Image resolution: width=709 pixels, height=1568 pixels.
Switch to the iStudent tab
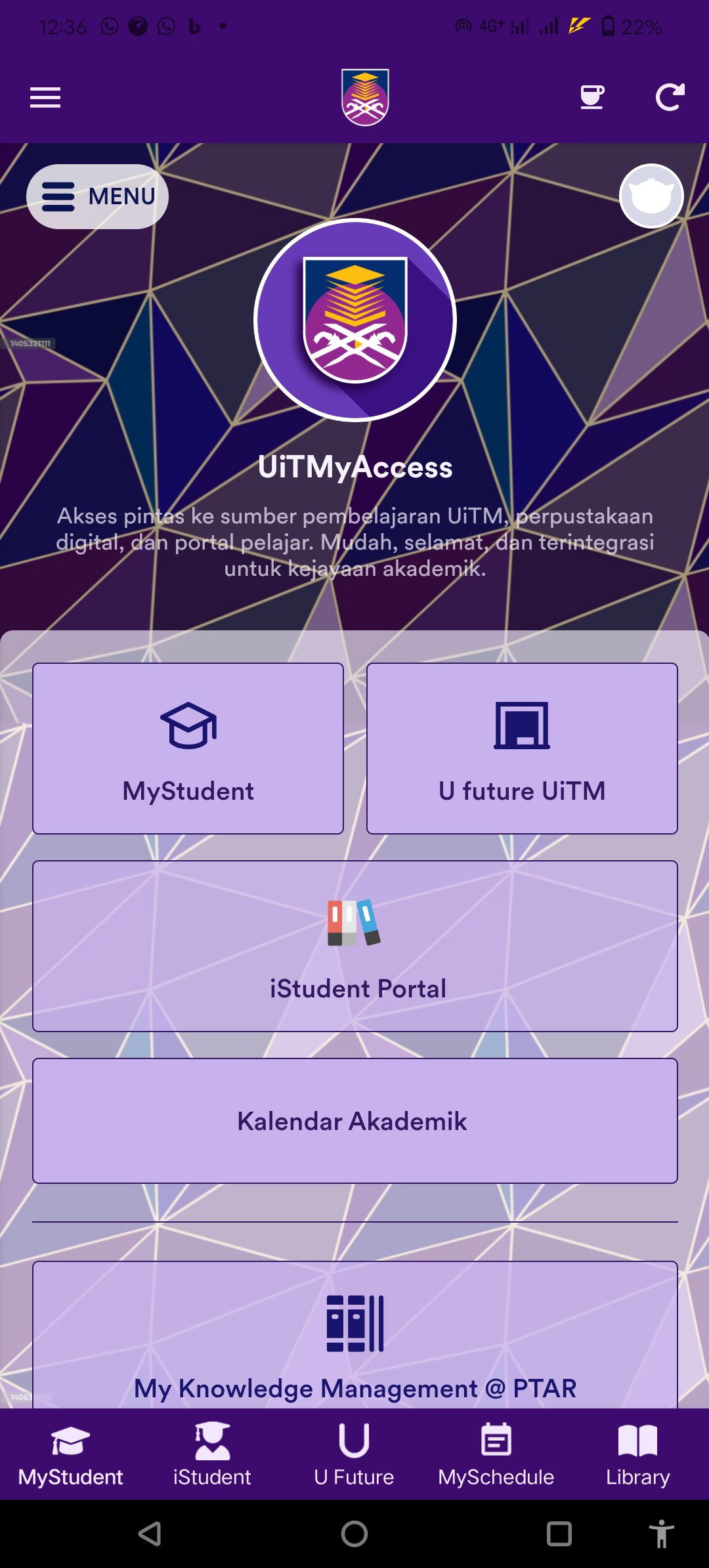[211, 1448]
